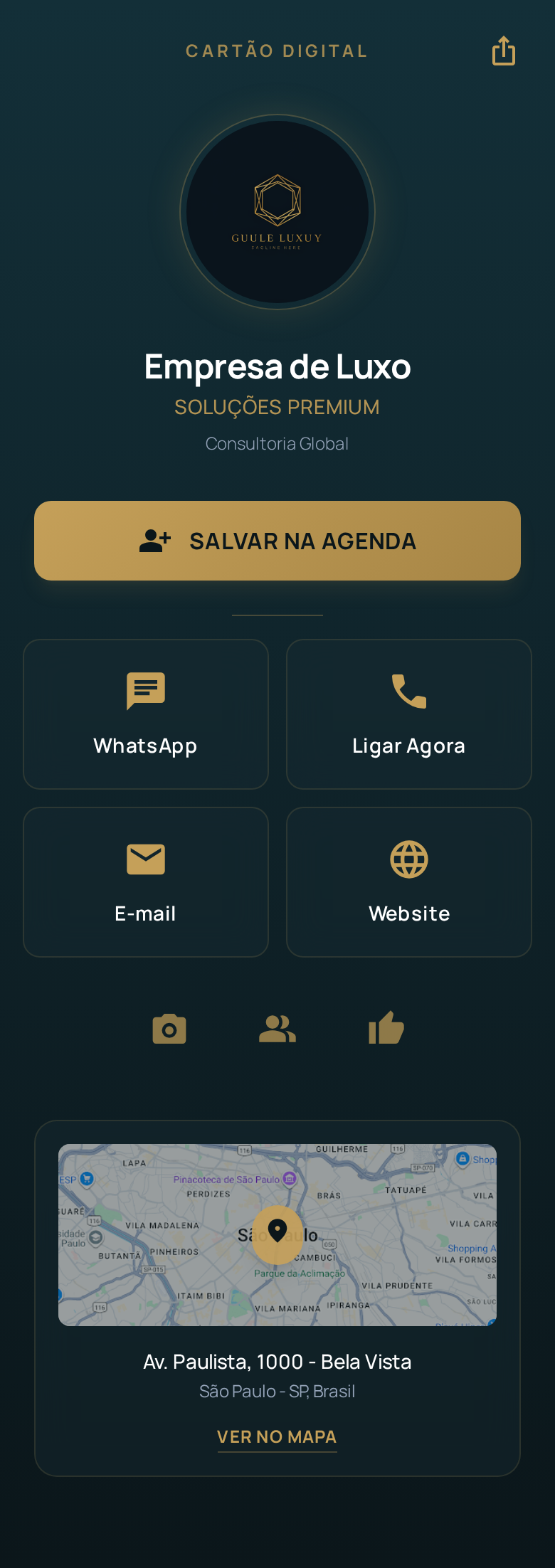The width and height of the screenshot is (555, 1568).
Task: Follow the Ver no Mapa link
Action: [x=277, y=1436]
